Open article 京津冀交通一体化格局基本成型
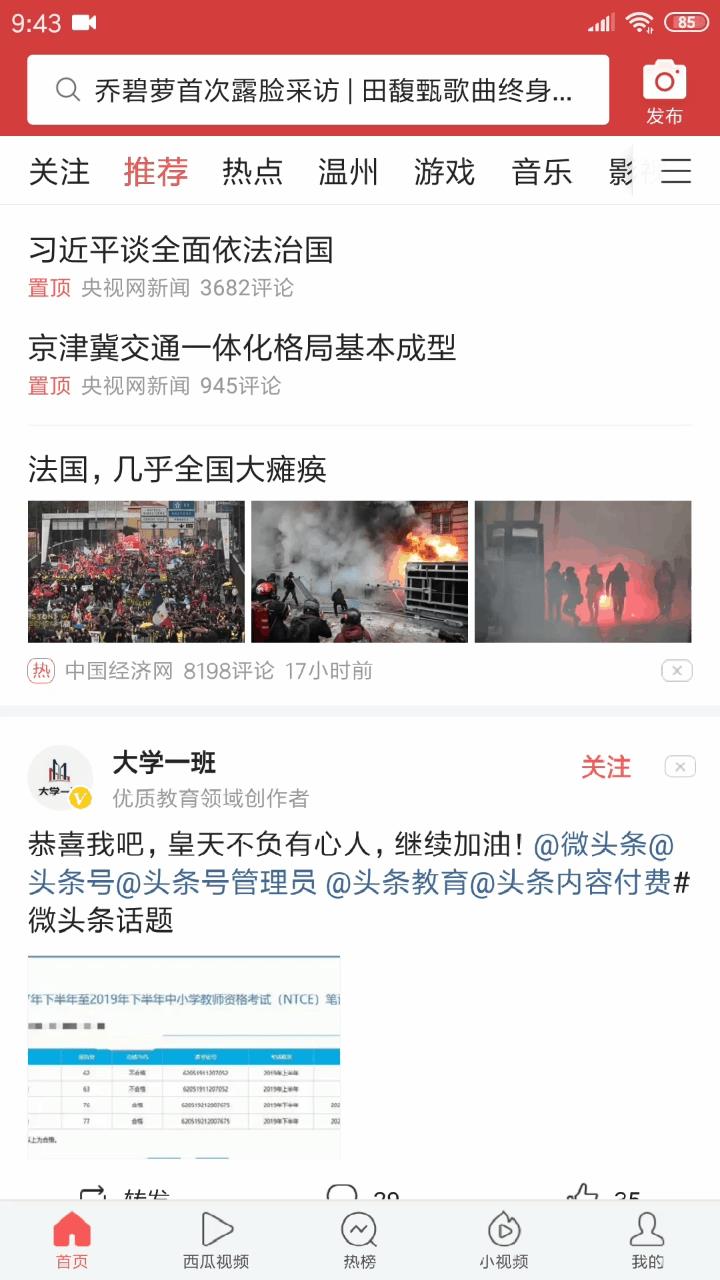Screen dimensions: 720x1280 click(242, 348)
